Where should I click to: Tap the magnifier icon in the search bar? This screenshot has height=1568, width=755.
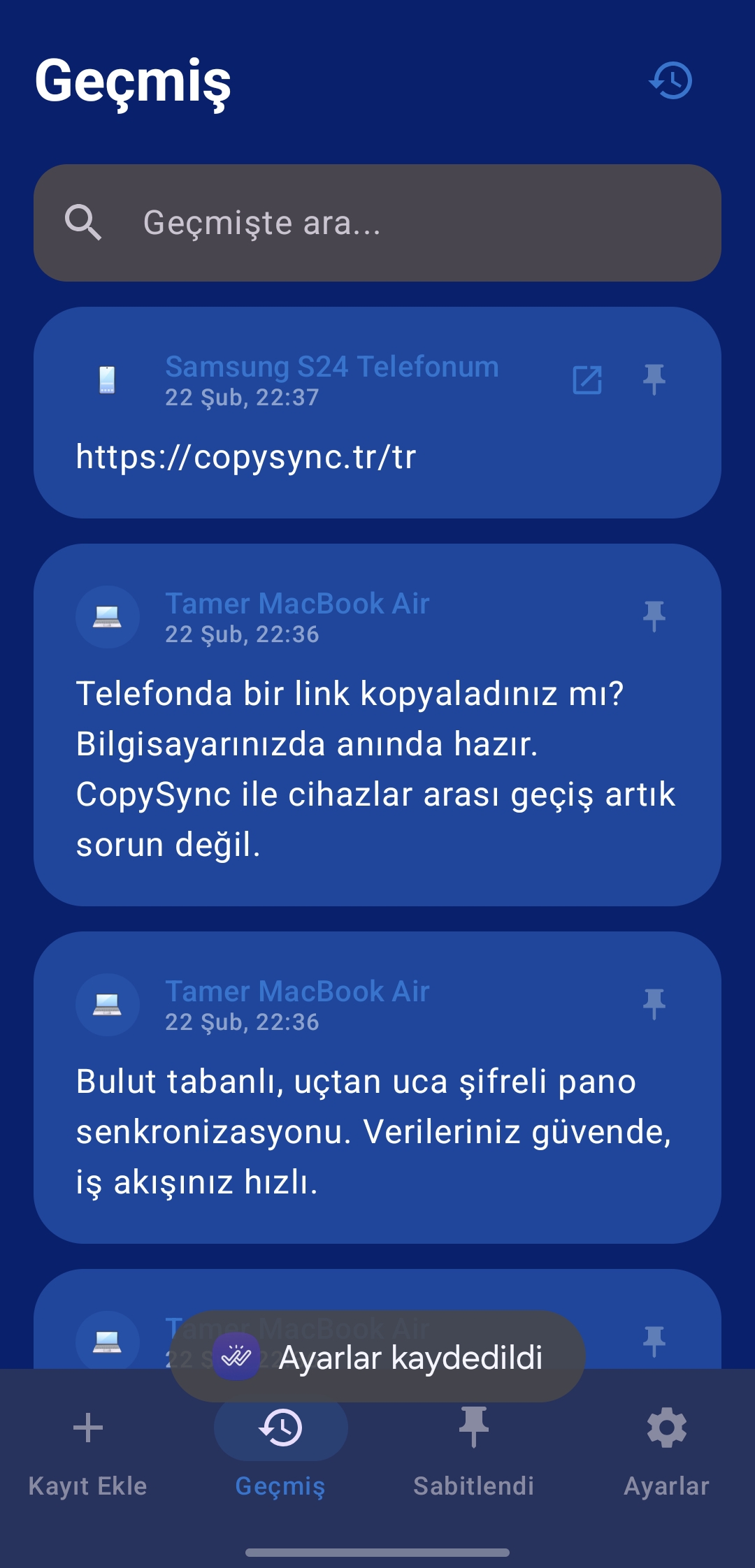(x=86, y=222)
